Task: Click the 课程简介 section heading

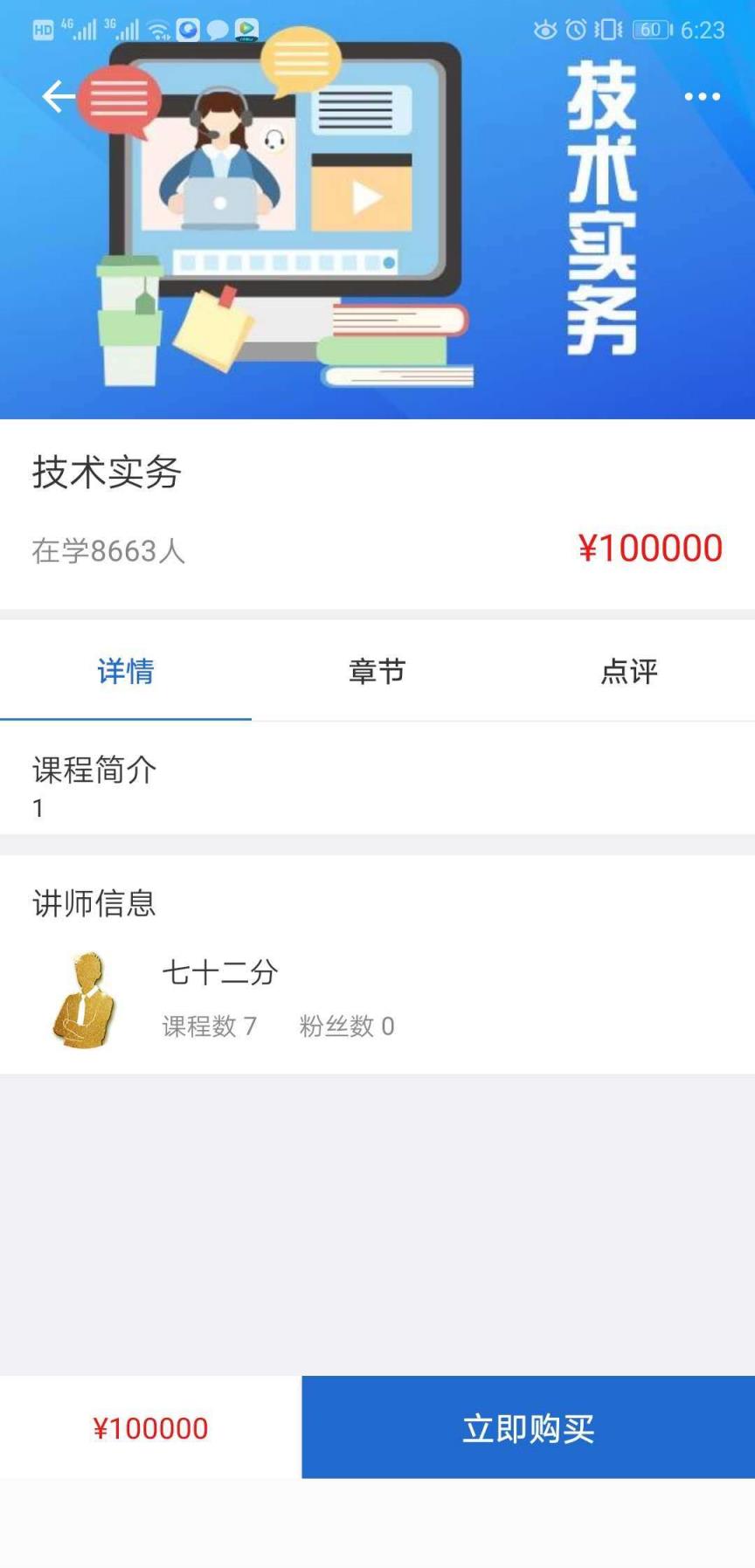Action: click(93, 770)
